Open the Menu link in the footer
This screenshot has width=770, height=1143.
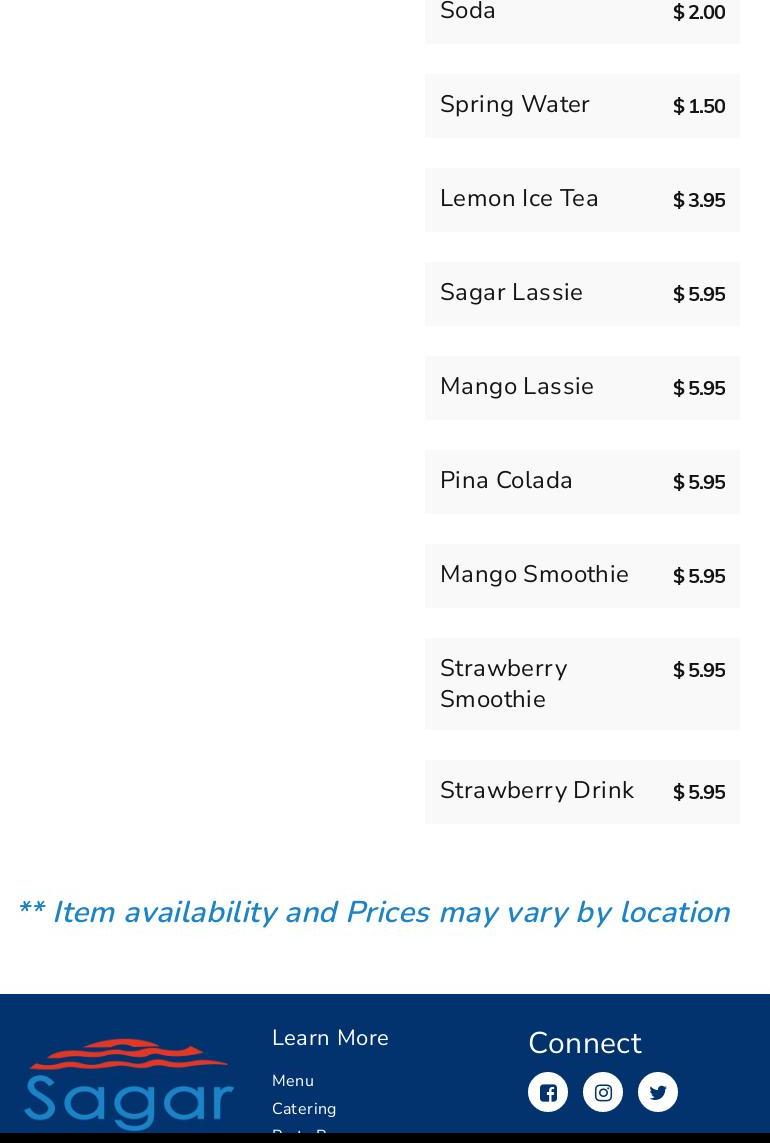click(x=293, y=1081)
